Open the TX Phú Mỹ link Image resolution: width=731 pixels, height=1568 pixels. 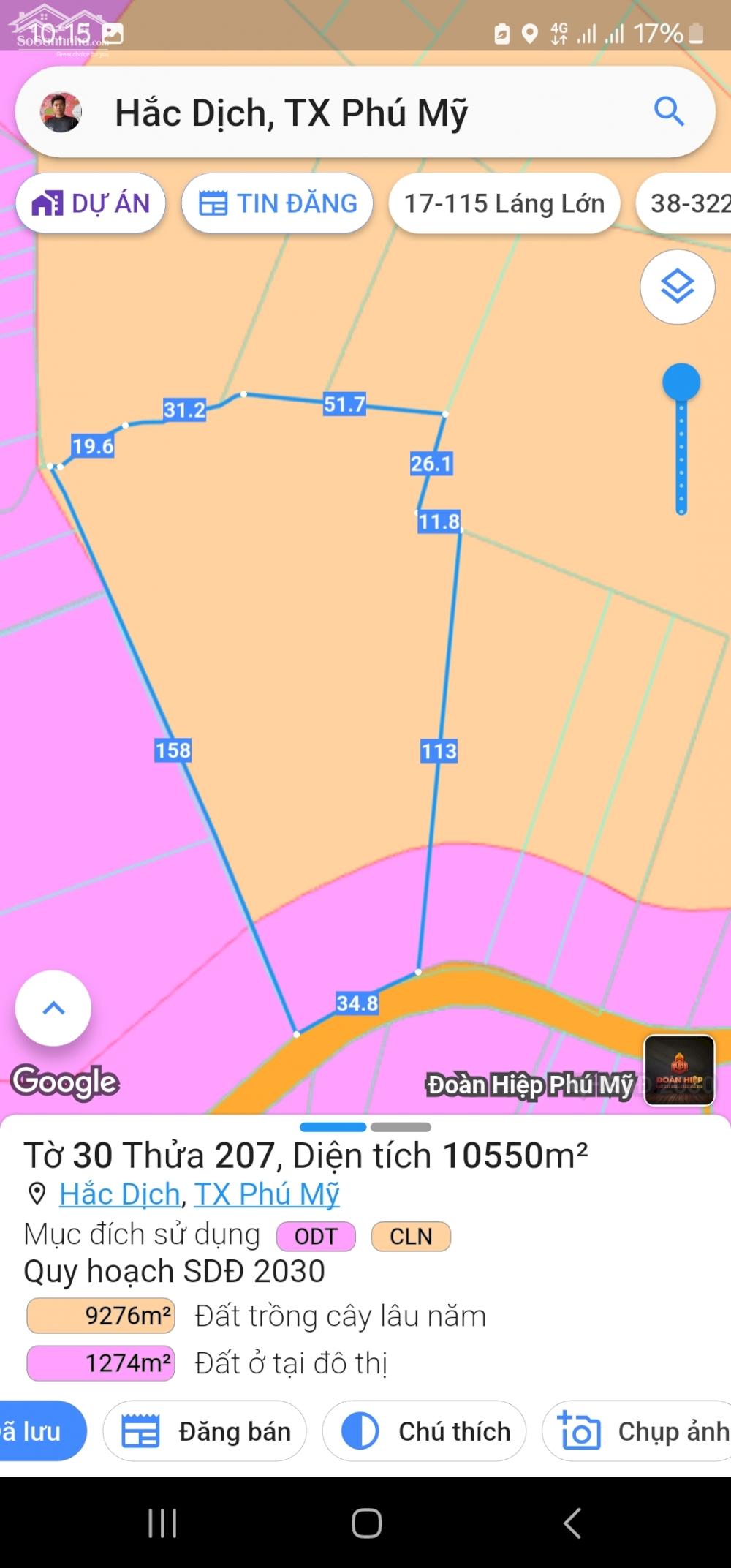[x=267, y=1194]
